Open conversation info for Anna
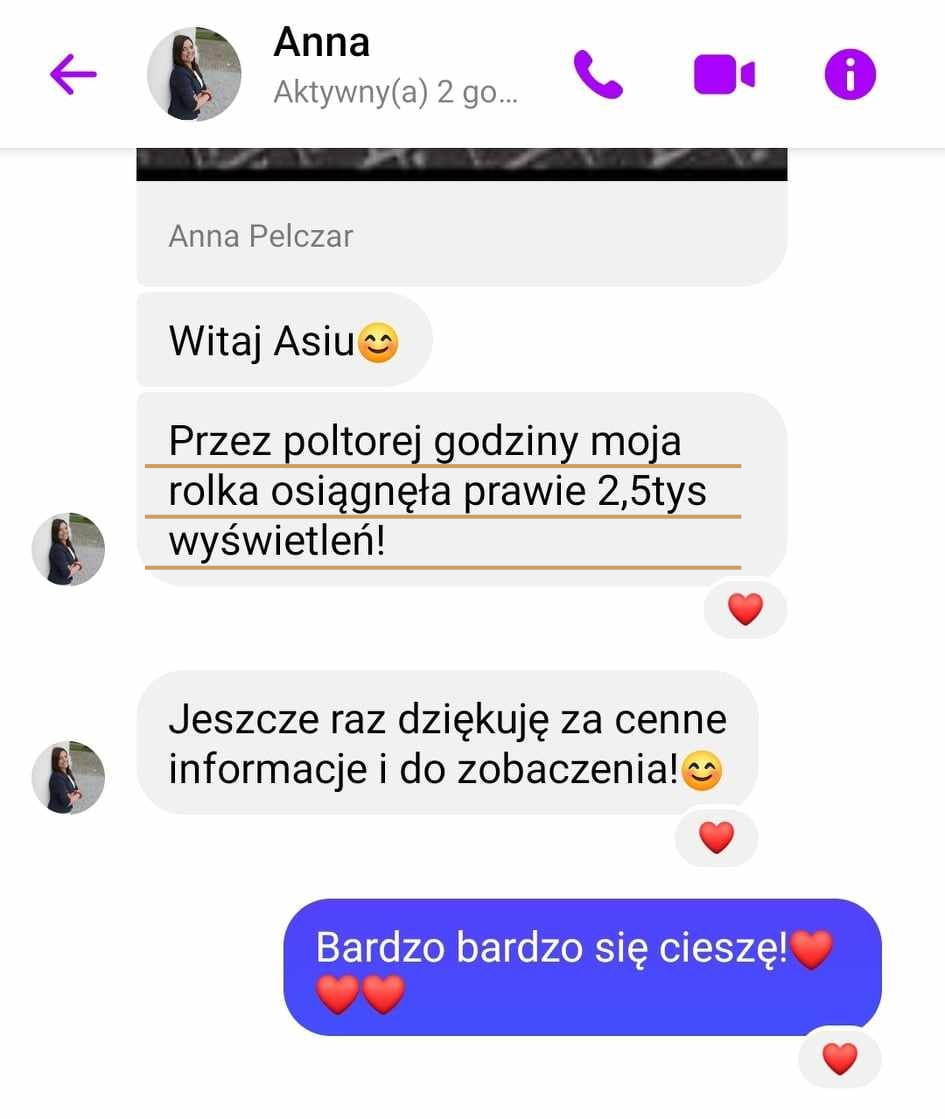This screenshot has height=1119, width=945. [850, 75]
